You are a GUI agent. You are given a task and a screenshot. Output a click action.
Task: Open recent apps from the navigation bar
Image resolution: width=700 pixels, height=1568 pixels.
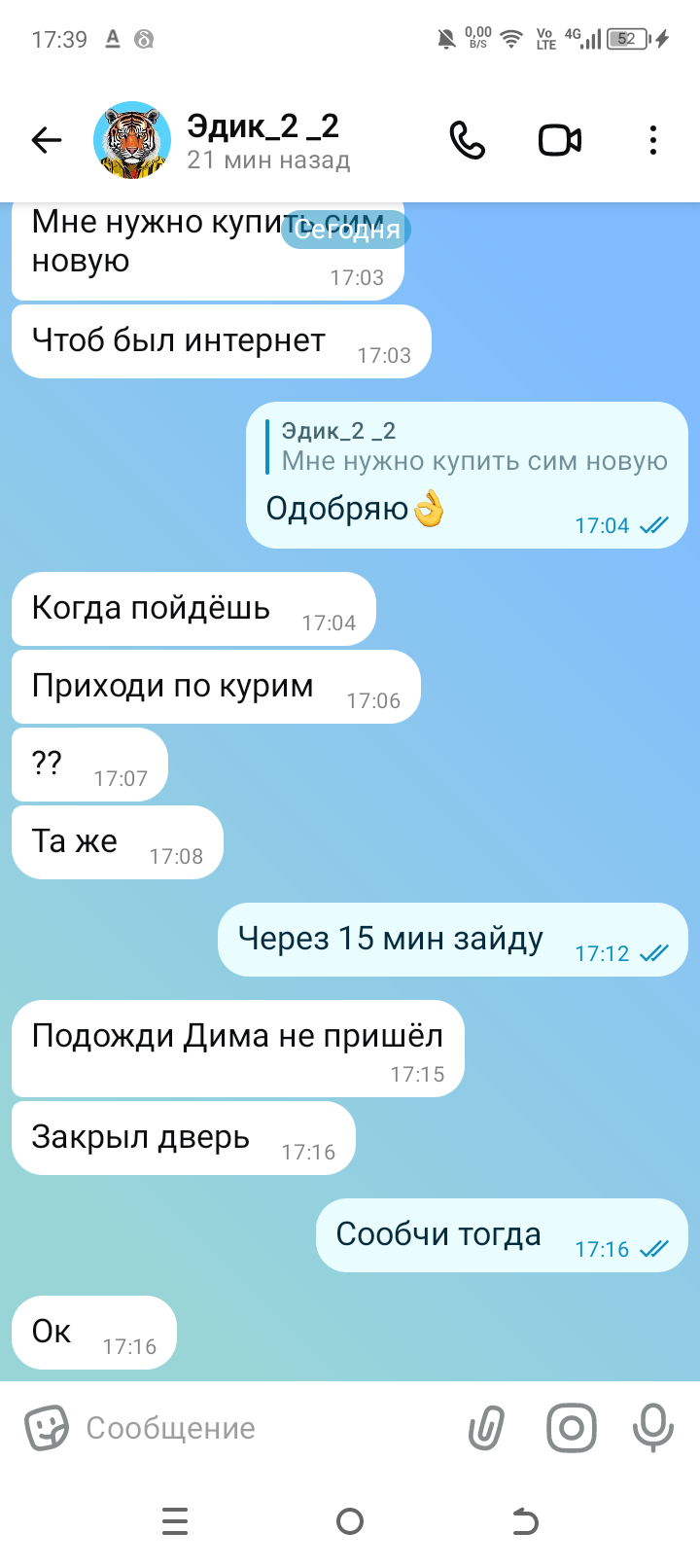point(175,1520)
